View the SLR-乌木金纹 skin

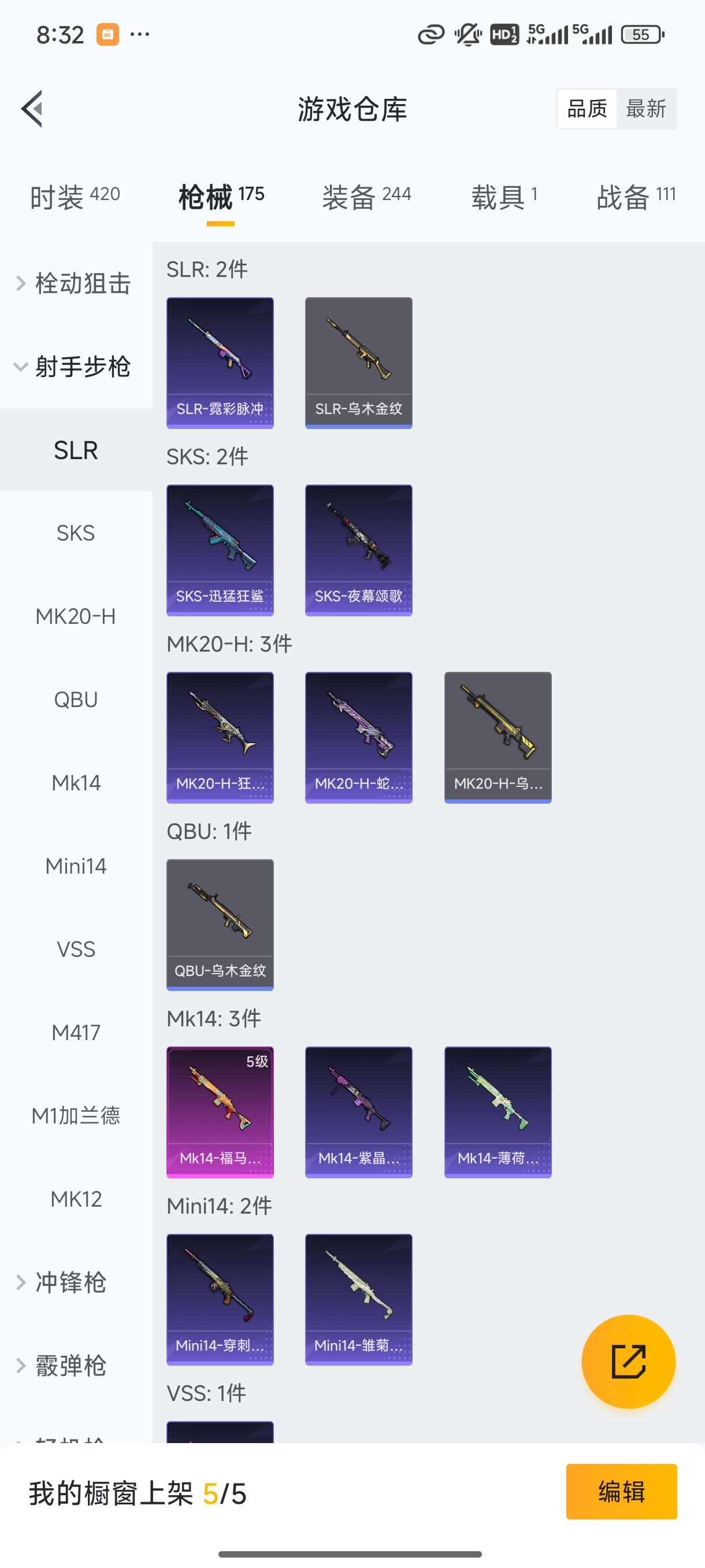(359, 363)
